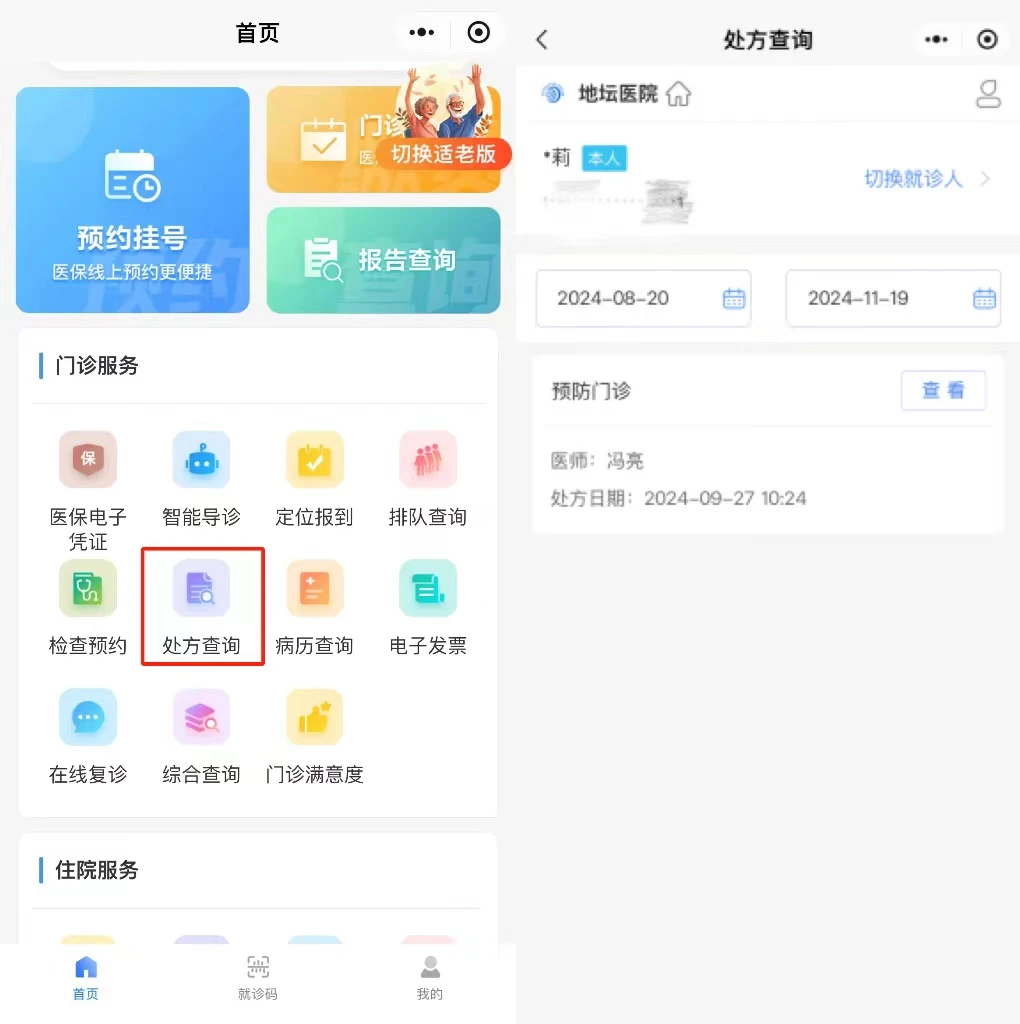Go back from the 处方查询 page
This screenshot has height=1024, width=1020.
[542, 40]
